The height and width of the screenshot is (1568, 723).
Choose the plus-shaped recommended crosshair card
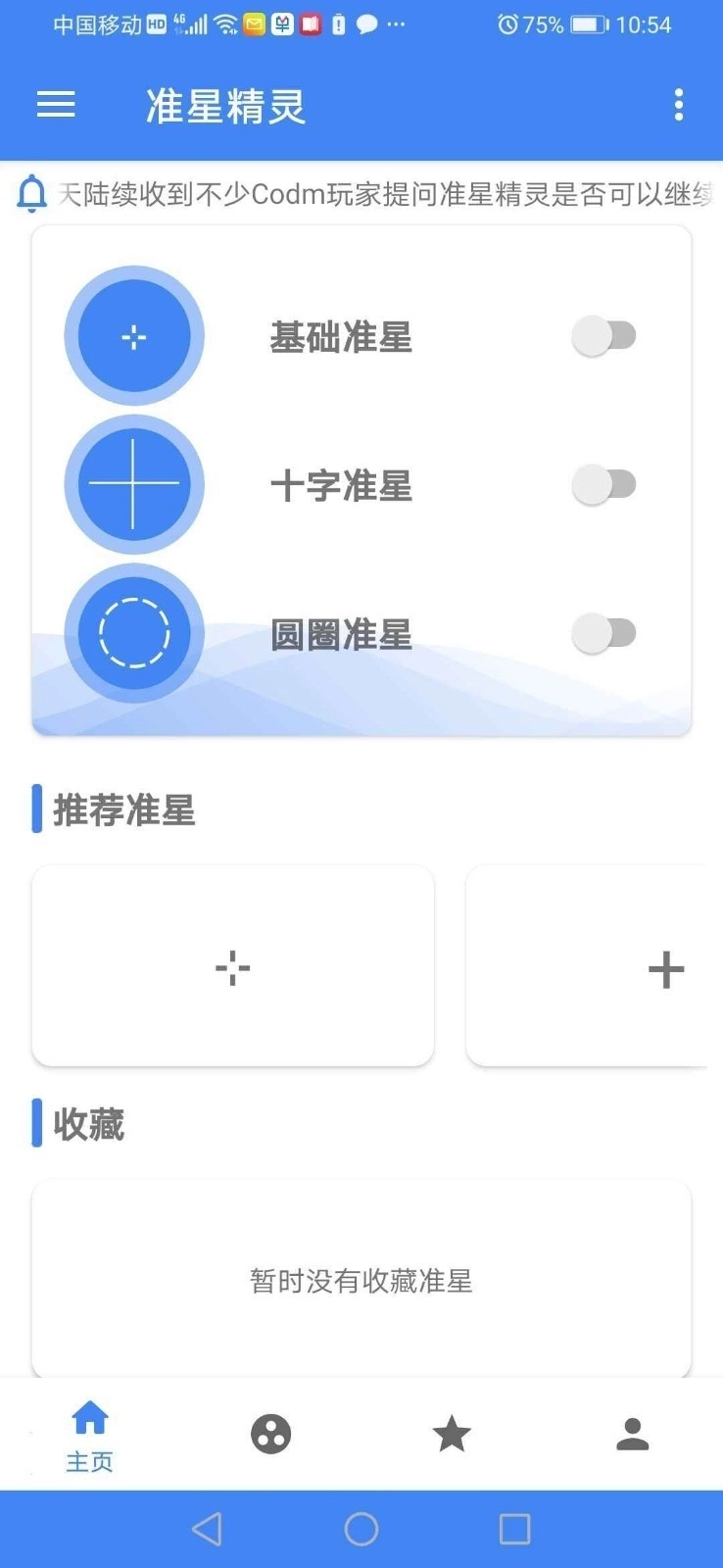point(588,966)
